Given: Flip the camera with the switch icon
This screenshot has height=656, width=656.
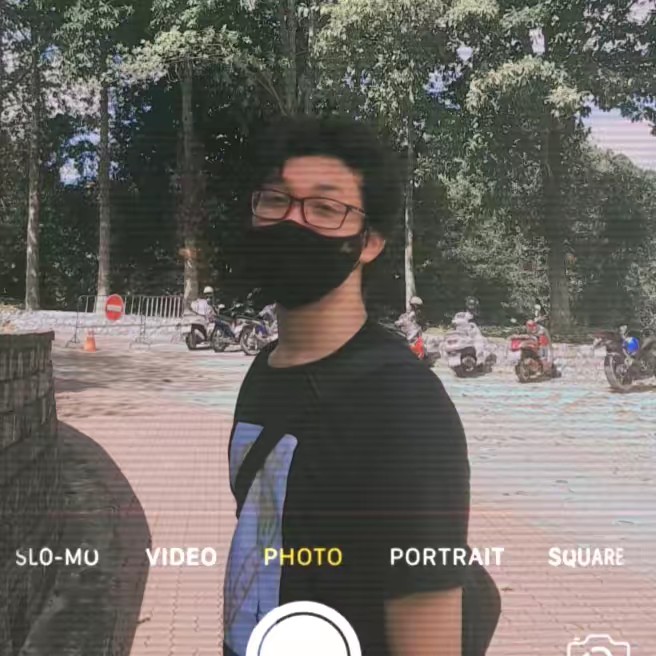Looking at the screenshot, I should pyautogui.click(x=598, y=646).
